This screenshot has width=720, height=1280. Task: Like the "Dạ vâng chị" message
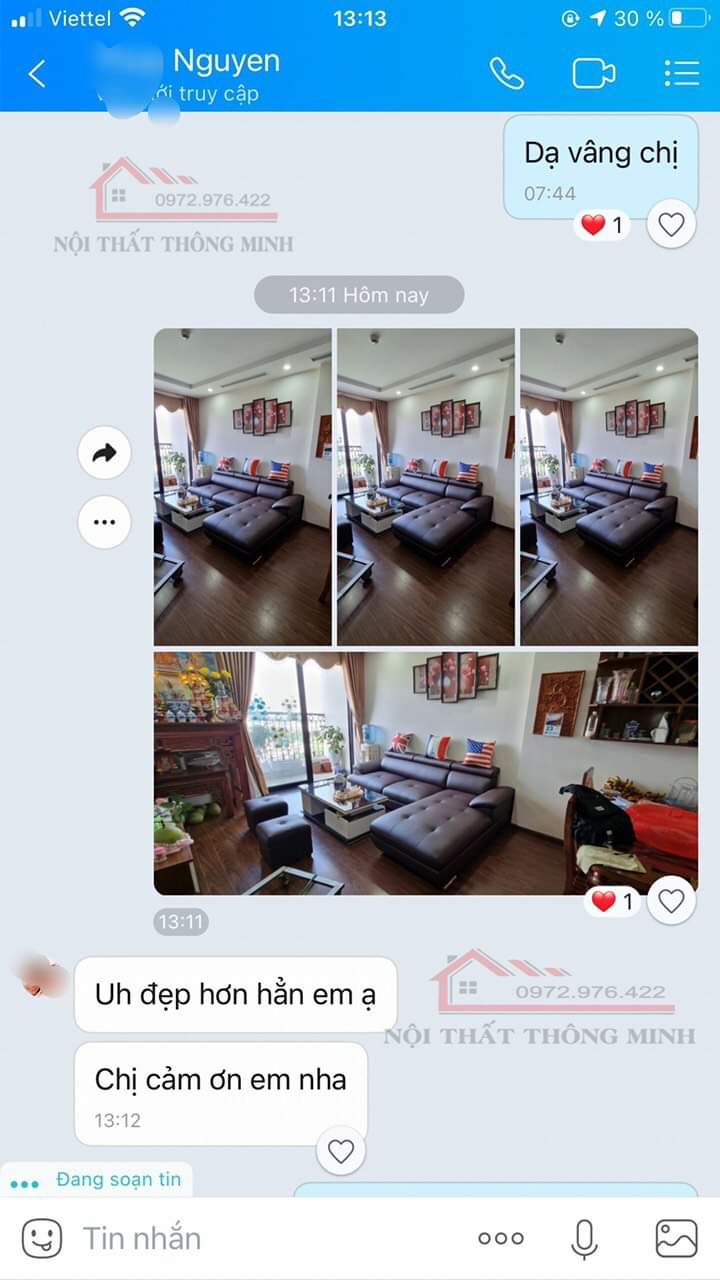coord(671,225)
